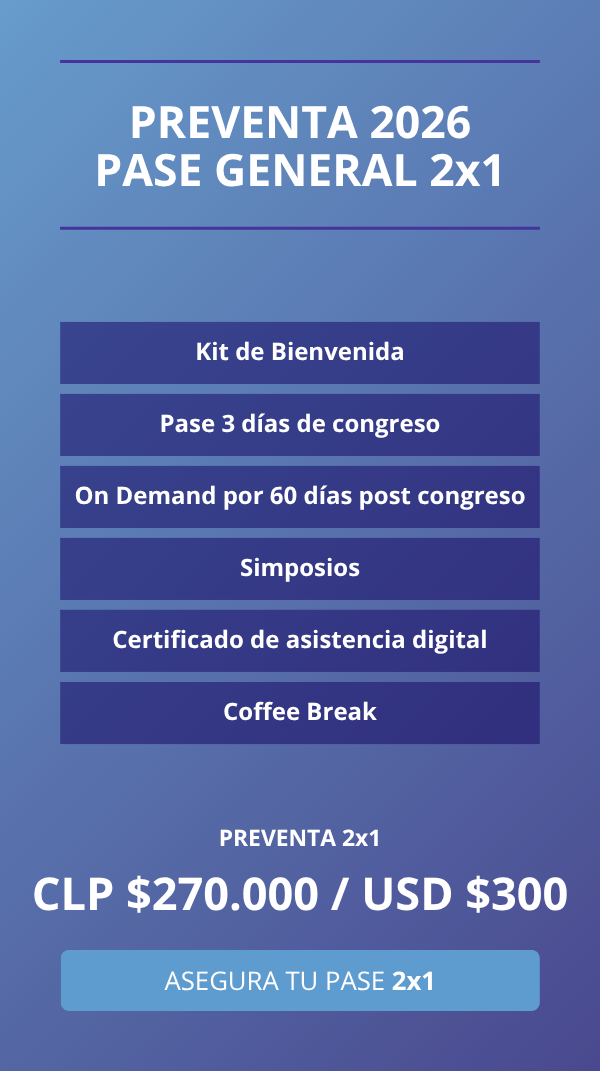Tap the Asegura tu pase 2x1 button
Viewport: 600px width, 1071px height.
tap(300, 980)
